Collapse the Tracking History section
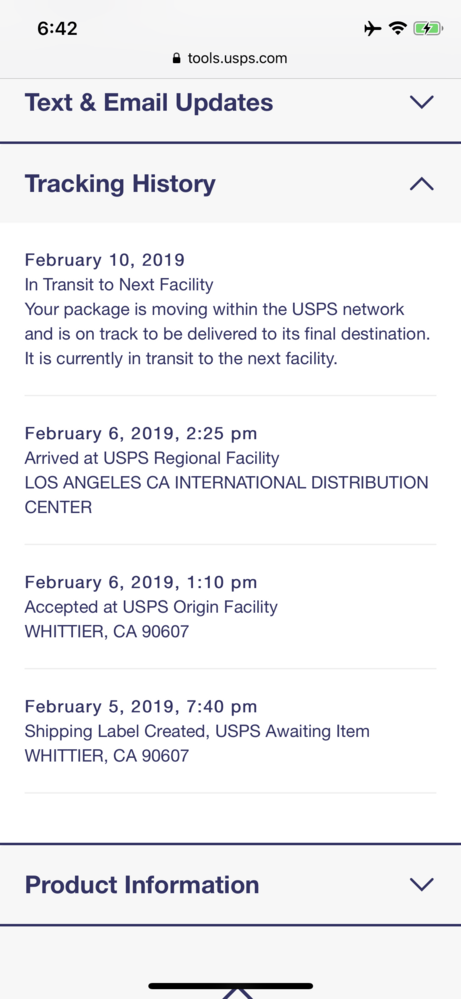Screen dimensions: 461x999 coord(230,184)
